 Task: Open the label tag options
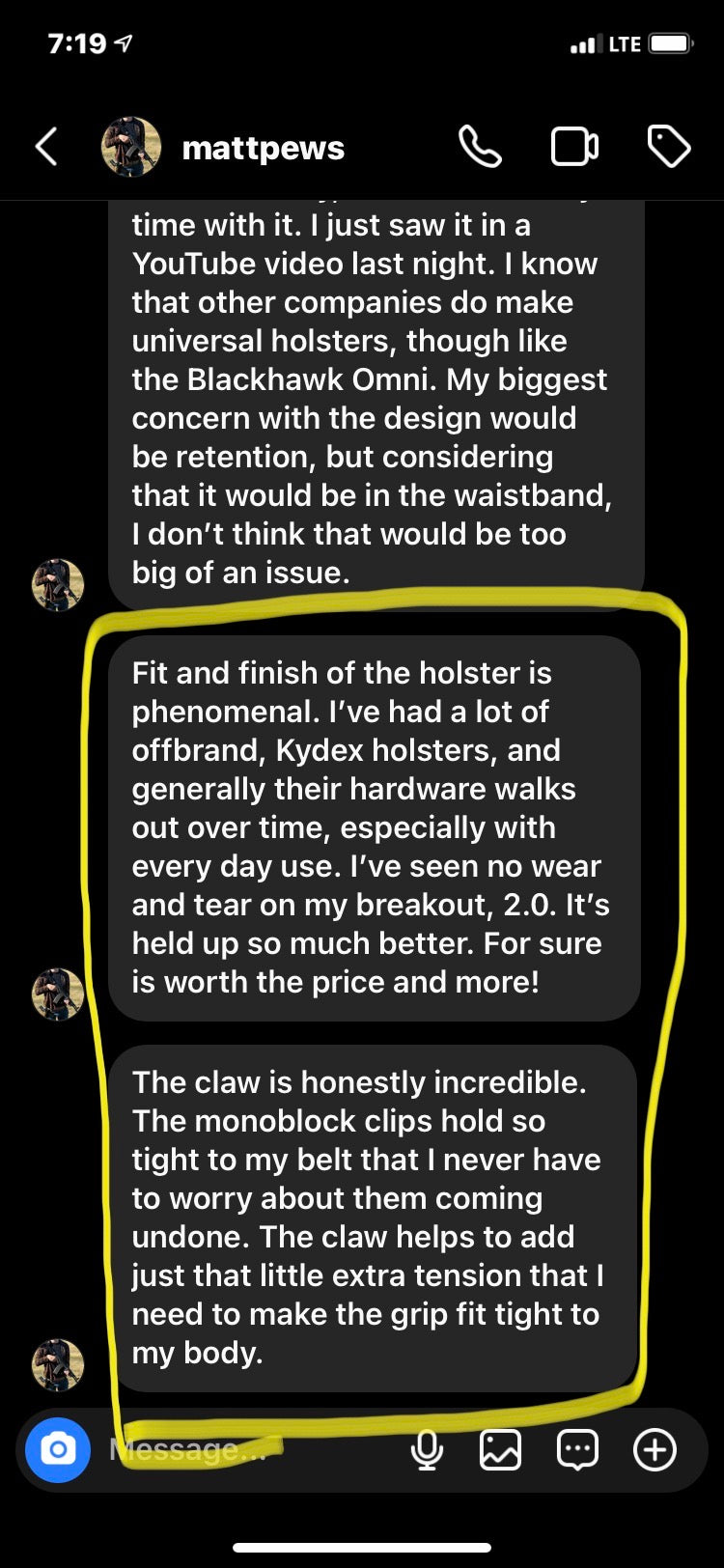(668, 148)
